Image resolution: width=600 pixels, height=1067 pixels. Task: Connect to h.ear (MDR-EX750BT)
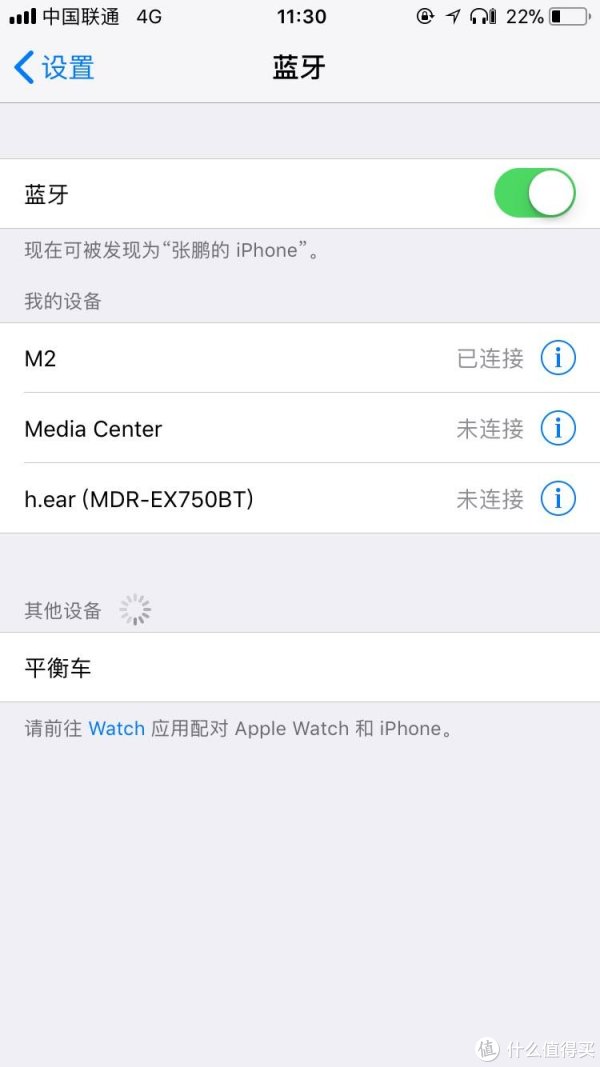250,498
